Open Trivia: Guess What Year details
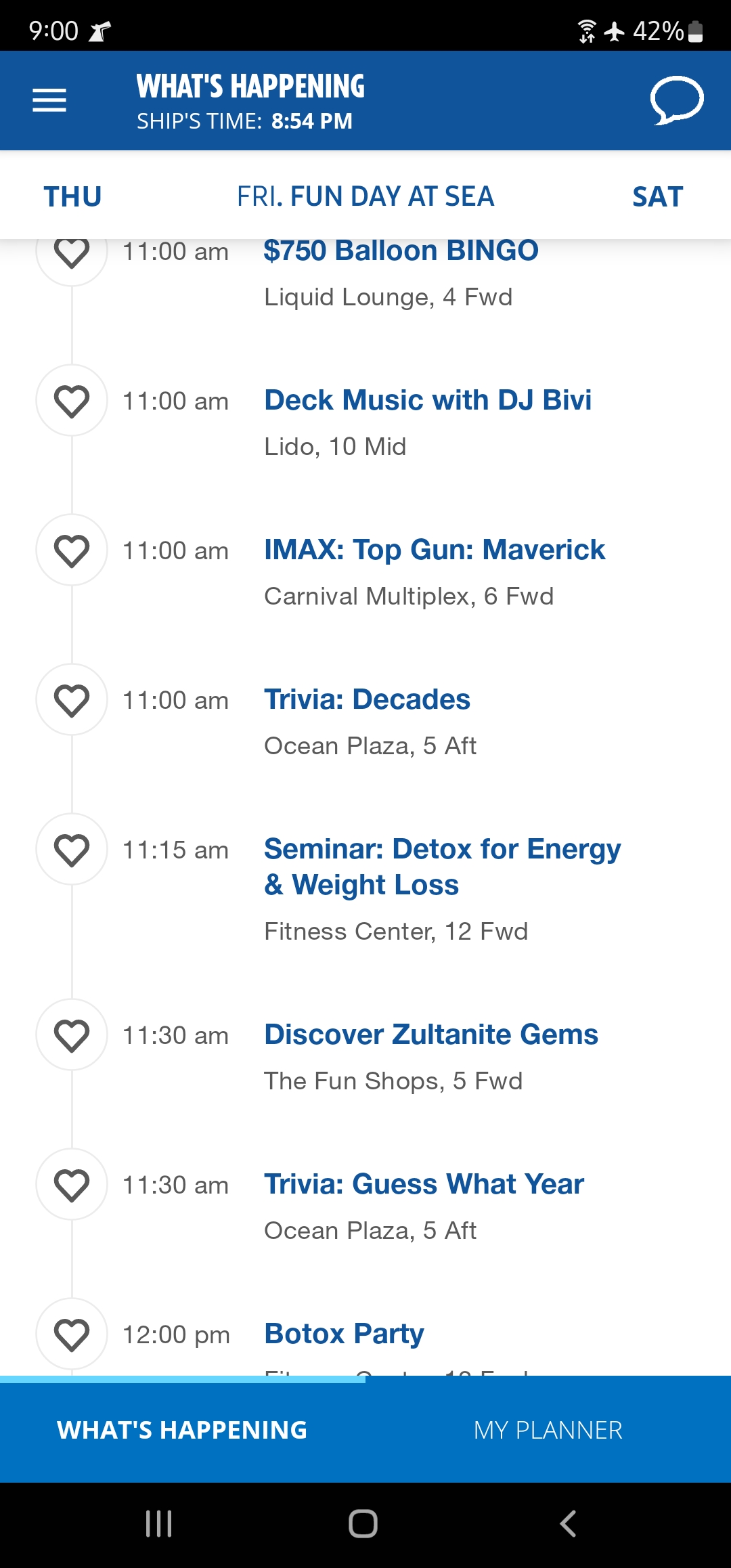The height and width of the screenshot is (1568, 731). [x=424, y=1184]
